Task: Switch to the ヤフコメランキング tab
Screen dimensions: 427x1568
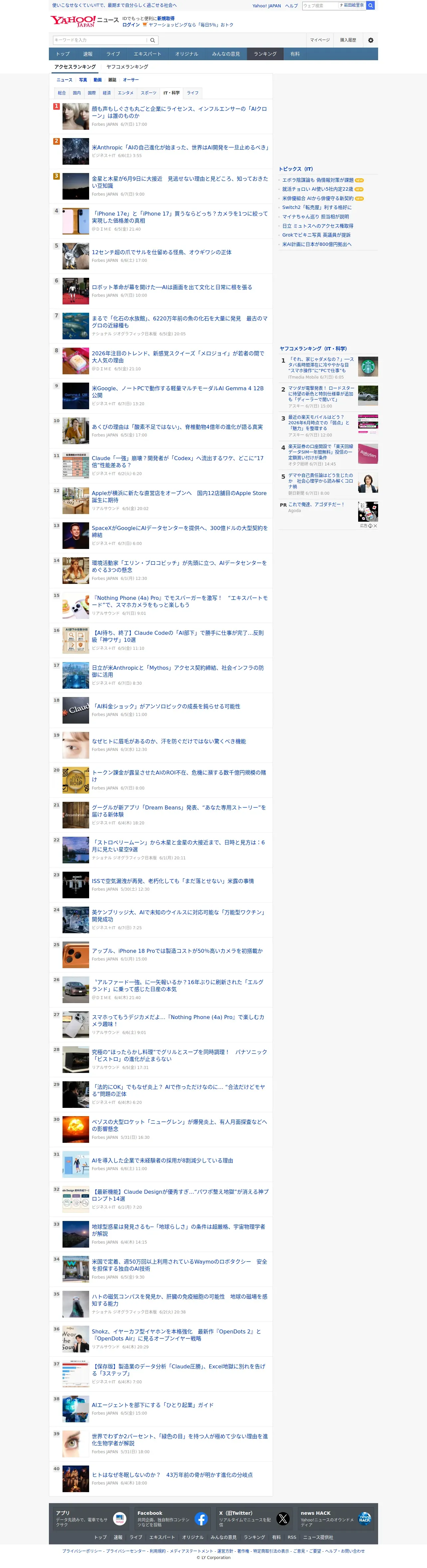Action: click(127, 67)
